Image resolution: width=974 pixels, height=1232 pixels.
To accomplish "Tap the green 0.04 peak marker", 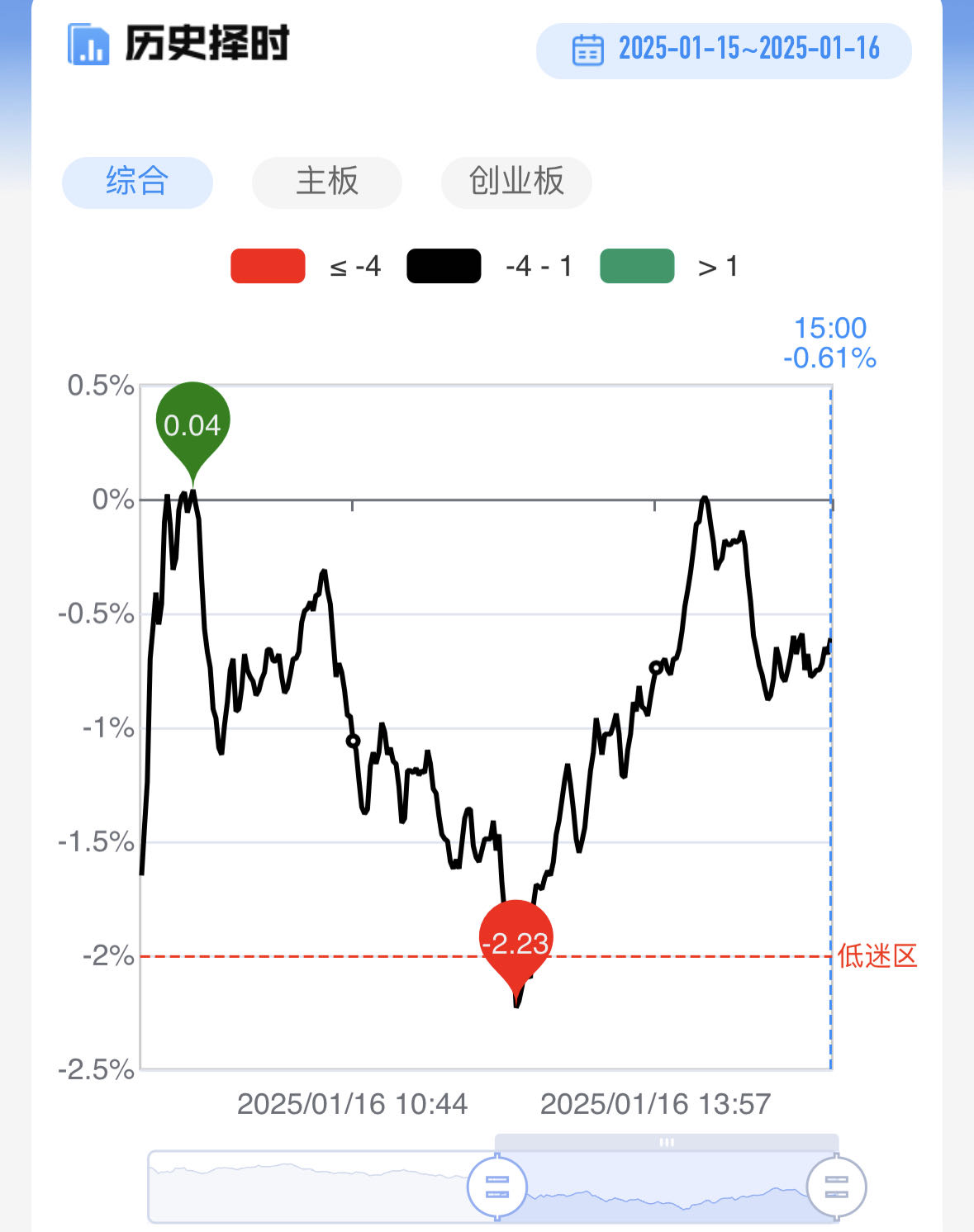I will point(192,424).
